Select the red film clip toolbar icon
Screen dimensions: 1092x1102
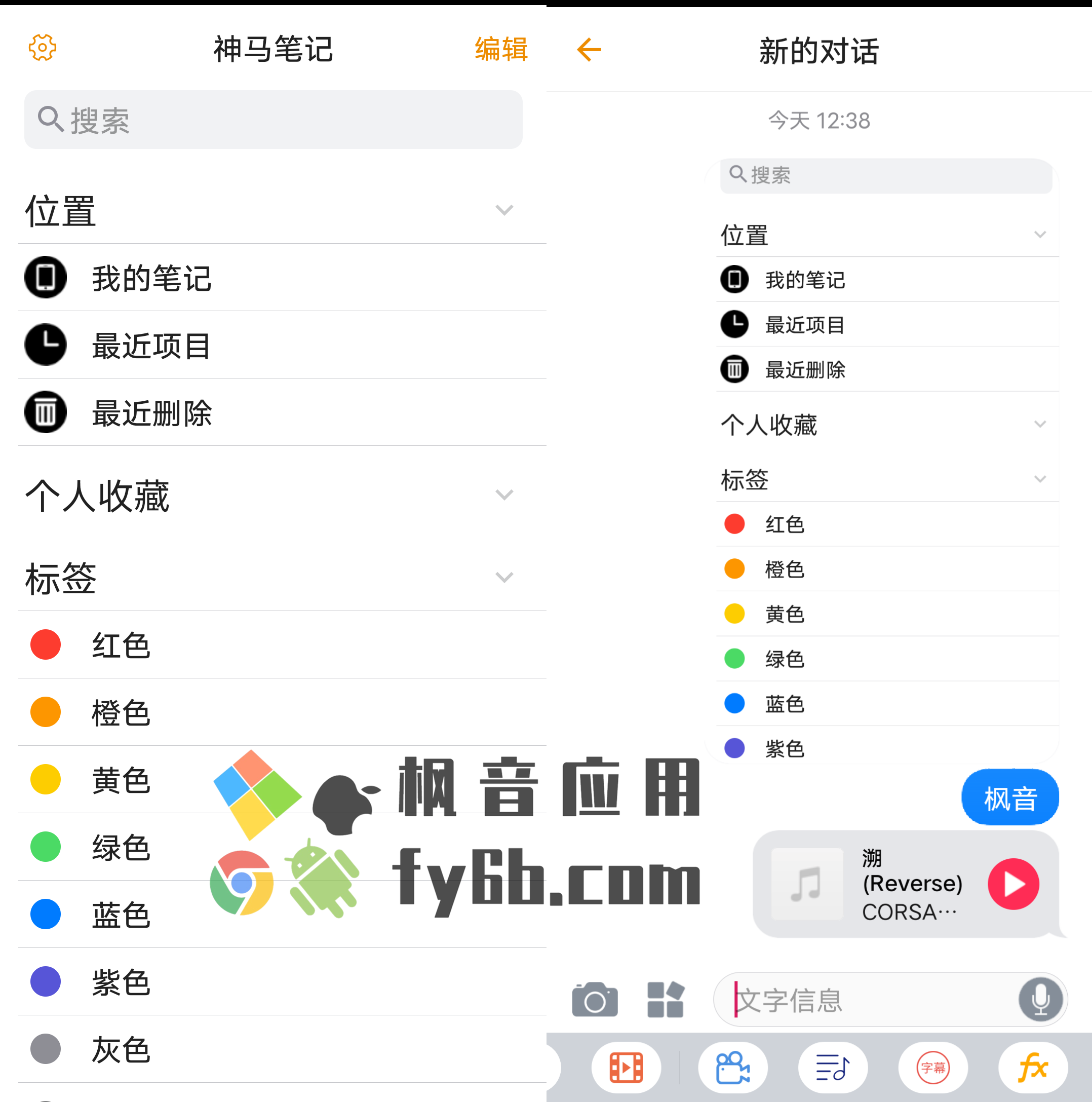(x=626, y=1068)
